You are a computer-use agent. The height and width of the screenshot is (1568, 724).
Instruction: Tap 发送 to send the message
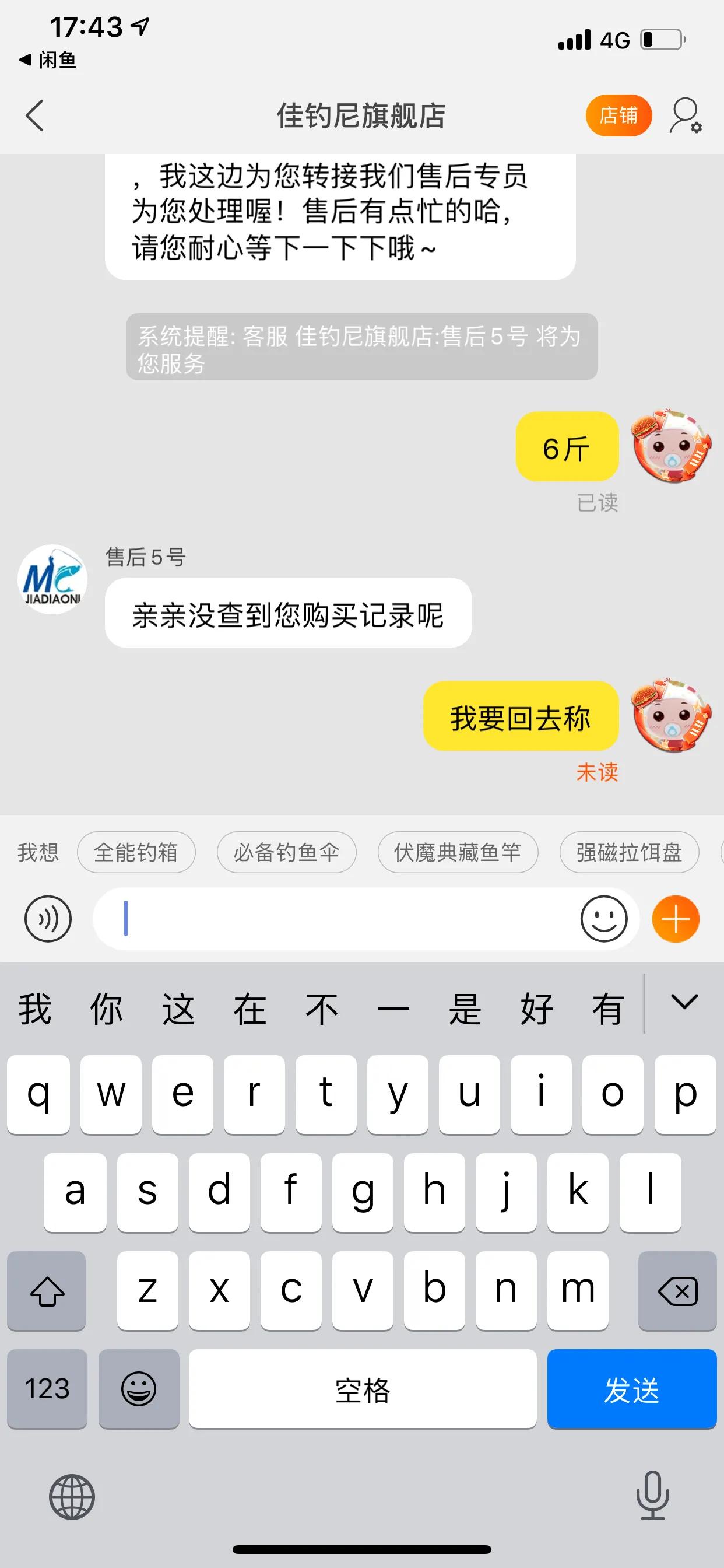tap(631, 1389)
